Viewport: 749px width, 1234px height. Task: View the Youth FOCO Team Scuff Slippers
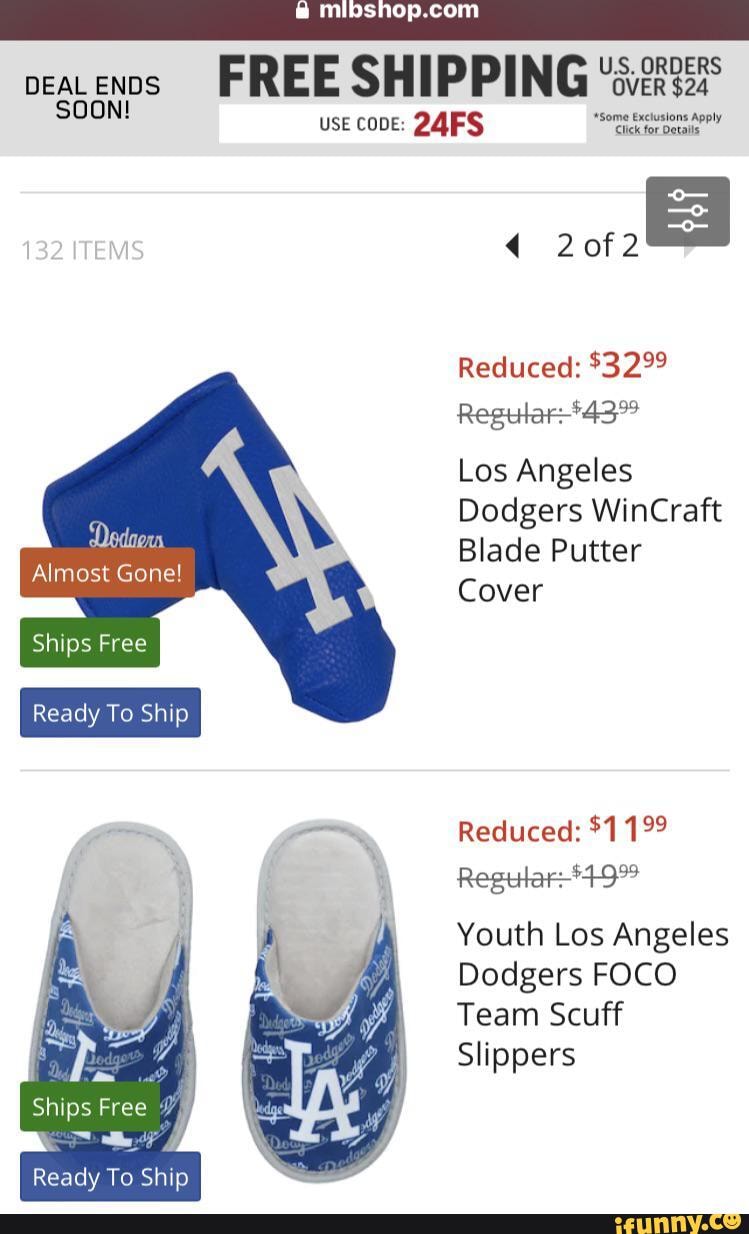pos(592,994)
